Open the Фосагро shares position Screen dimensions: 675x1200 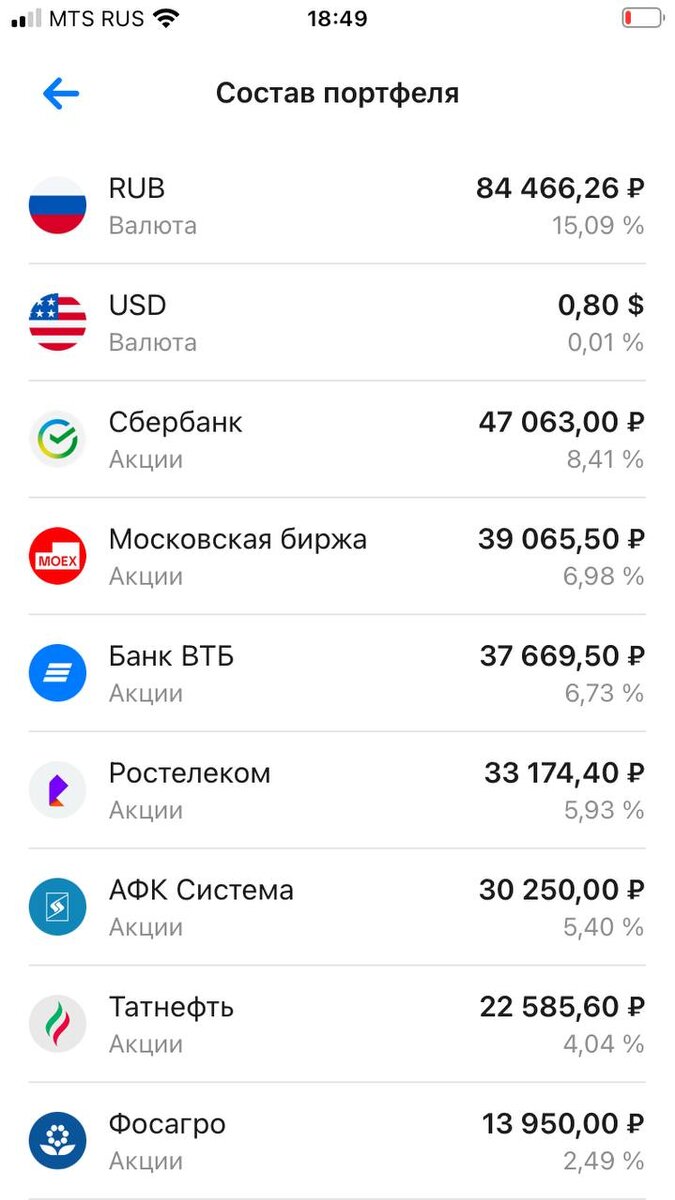[x=337, y=1142]
